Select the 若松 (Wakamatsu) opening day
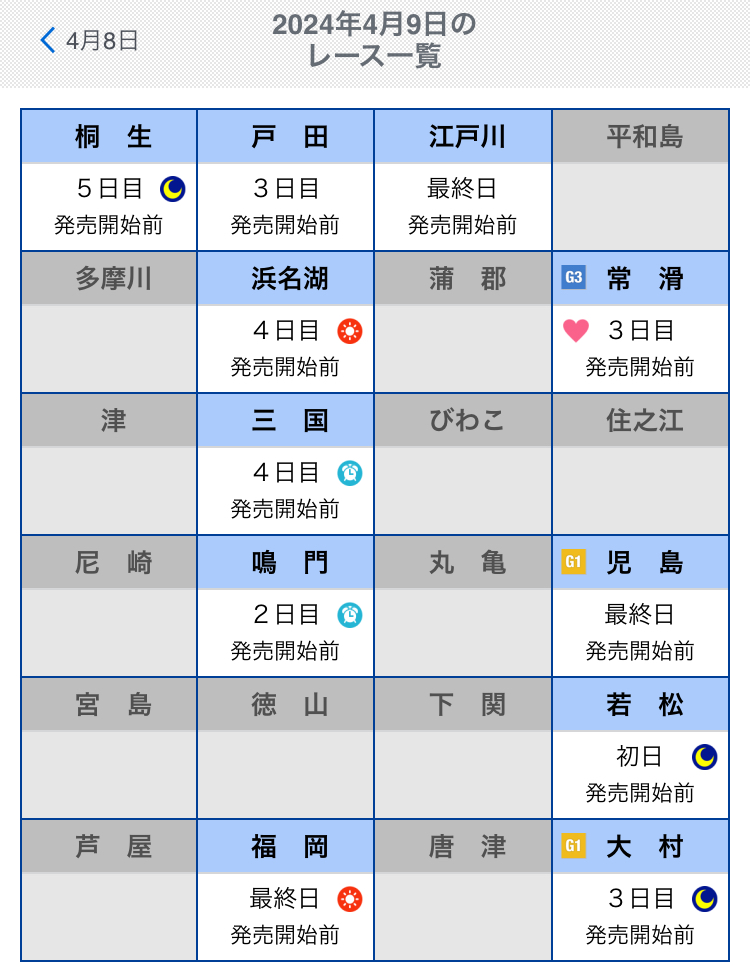This screenshot has width=750, height=973. coord(640,749)
